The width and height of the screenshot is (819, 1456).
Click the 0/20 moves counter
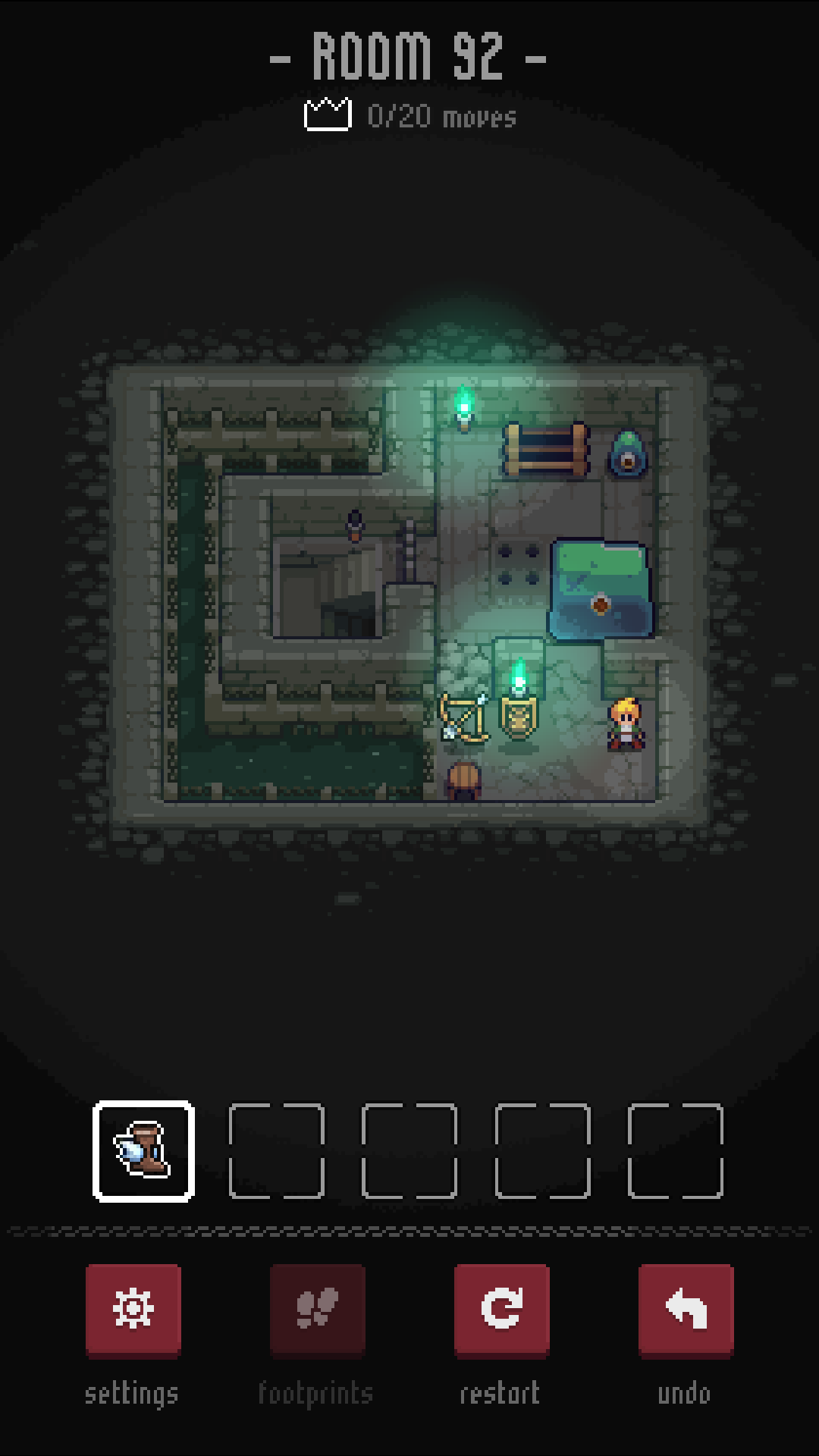pos(444,116)
